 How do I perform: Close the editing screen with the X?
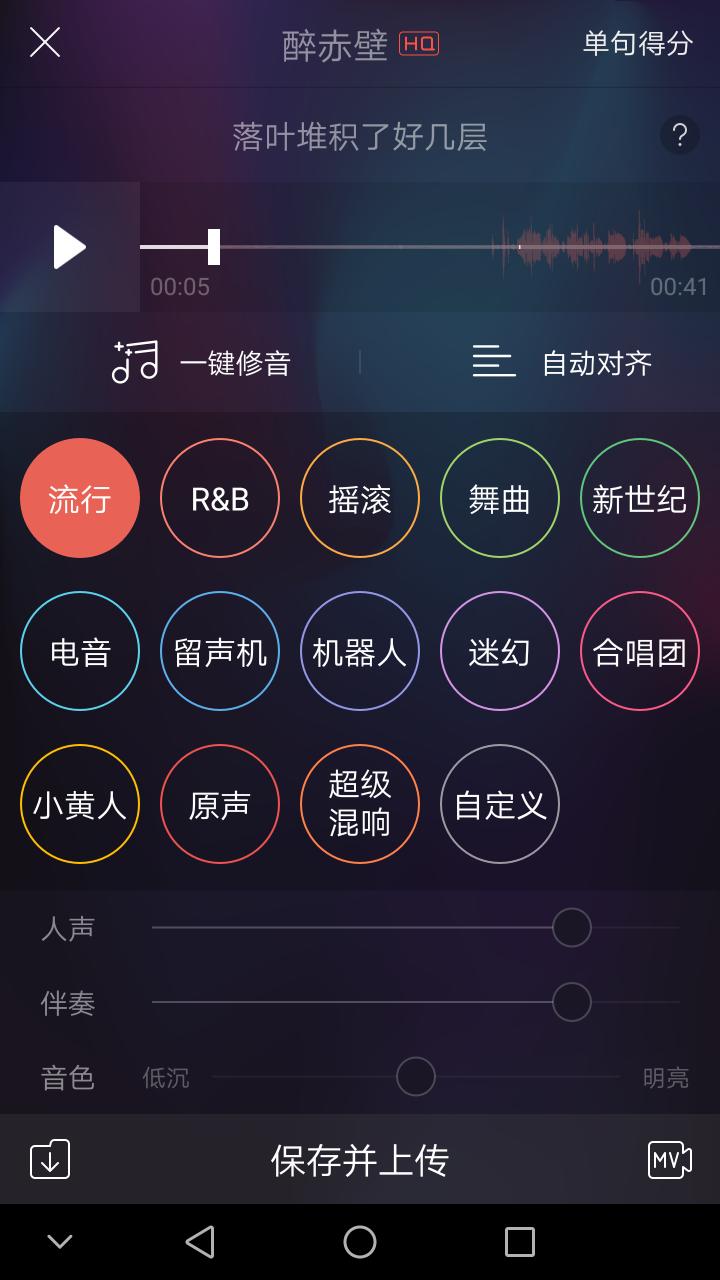[43, 43]
